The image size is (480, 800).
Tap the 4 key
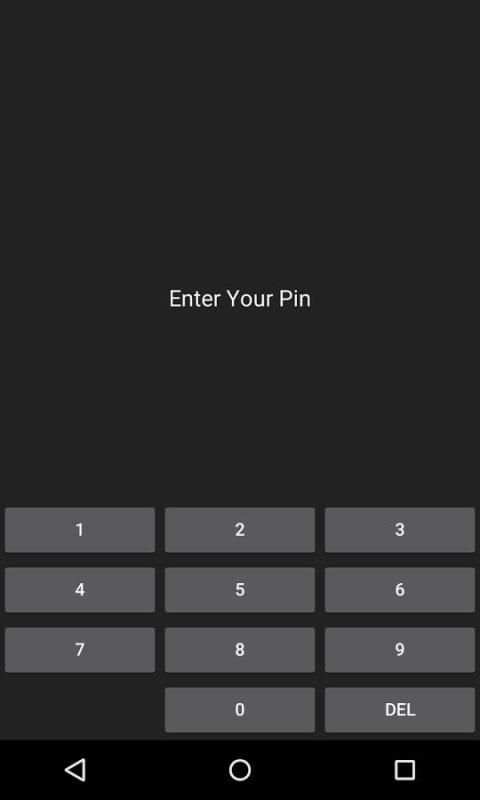pos(80,590)
